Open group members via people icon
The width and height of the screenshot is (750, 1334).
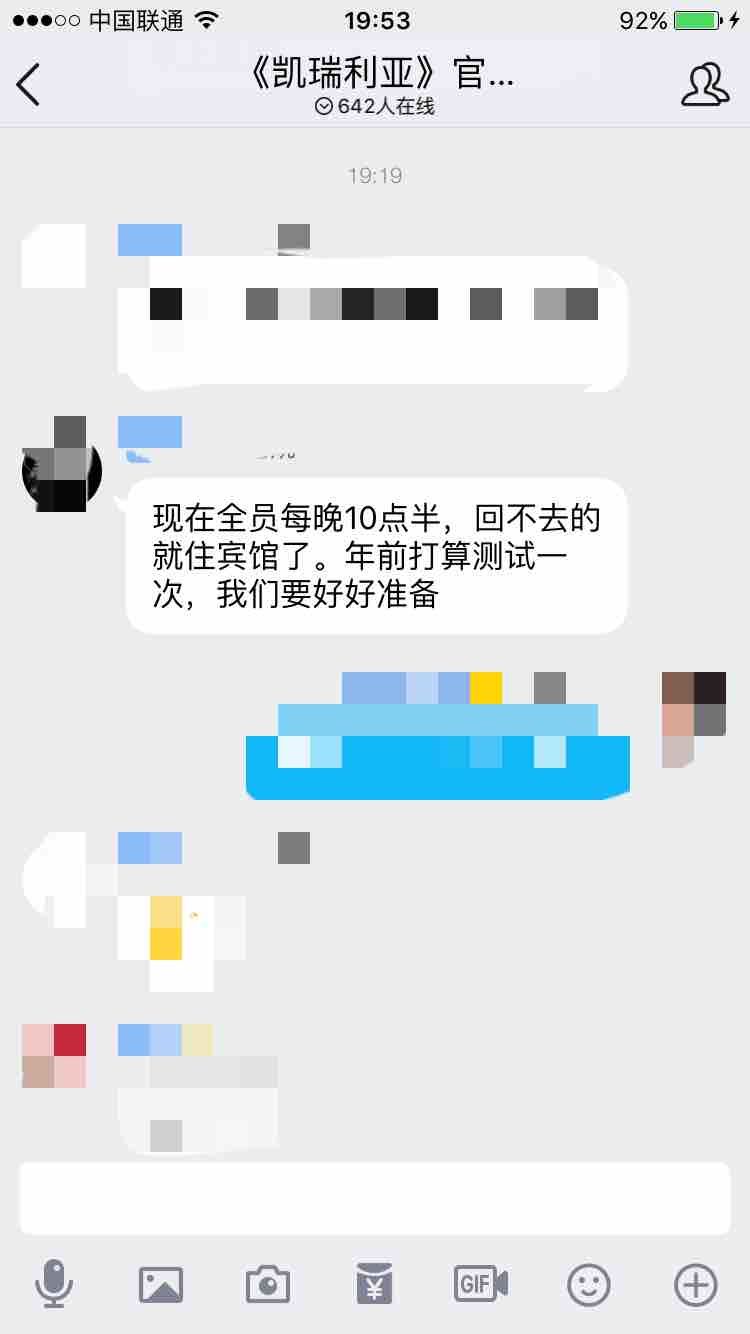click(x=706, y=85)
